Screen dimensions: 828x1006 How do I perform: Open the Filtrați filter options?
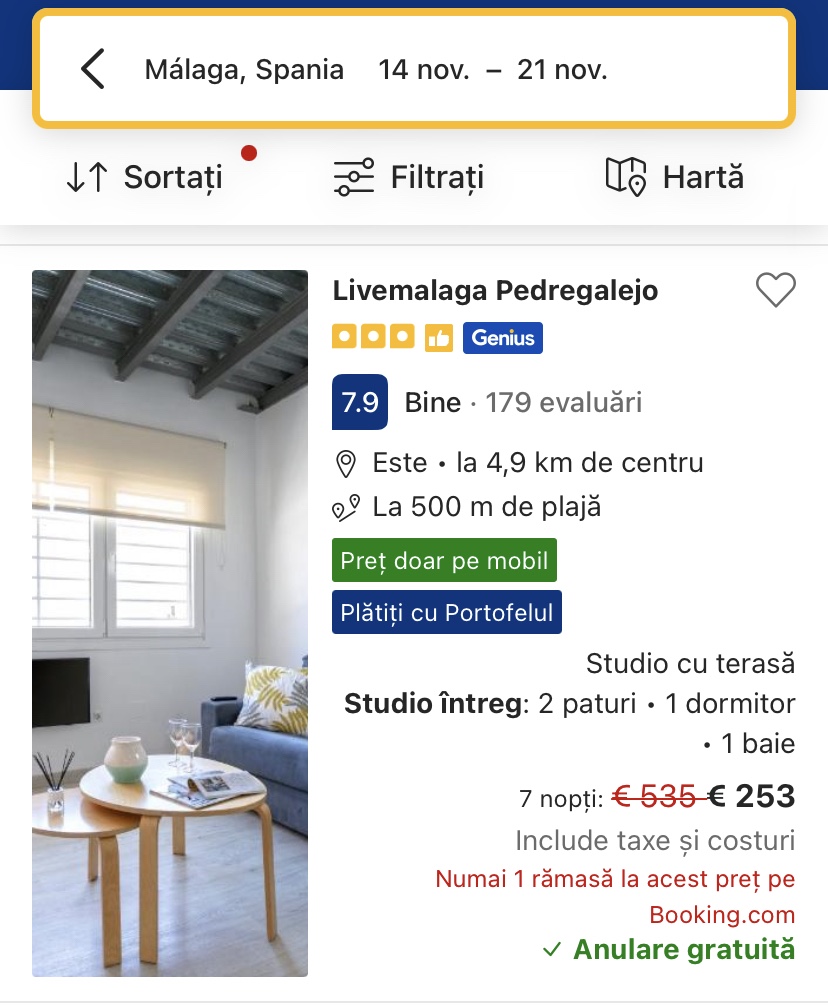pos(408,178)
